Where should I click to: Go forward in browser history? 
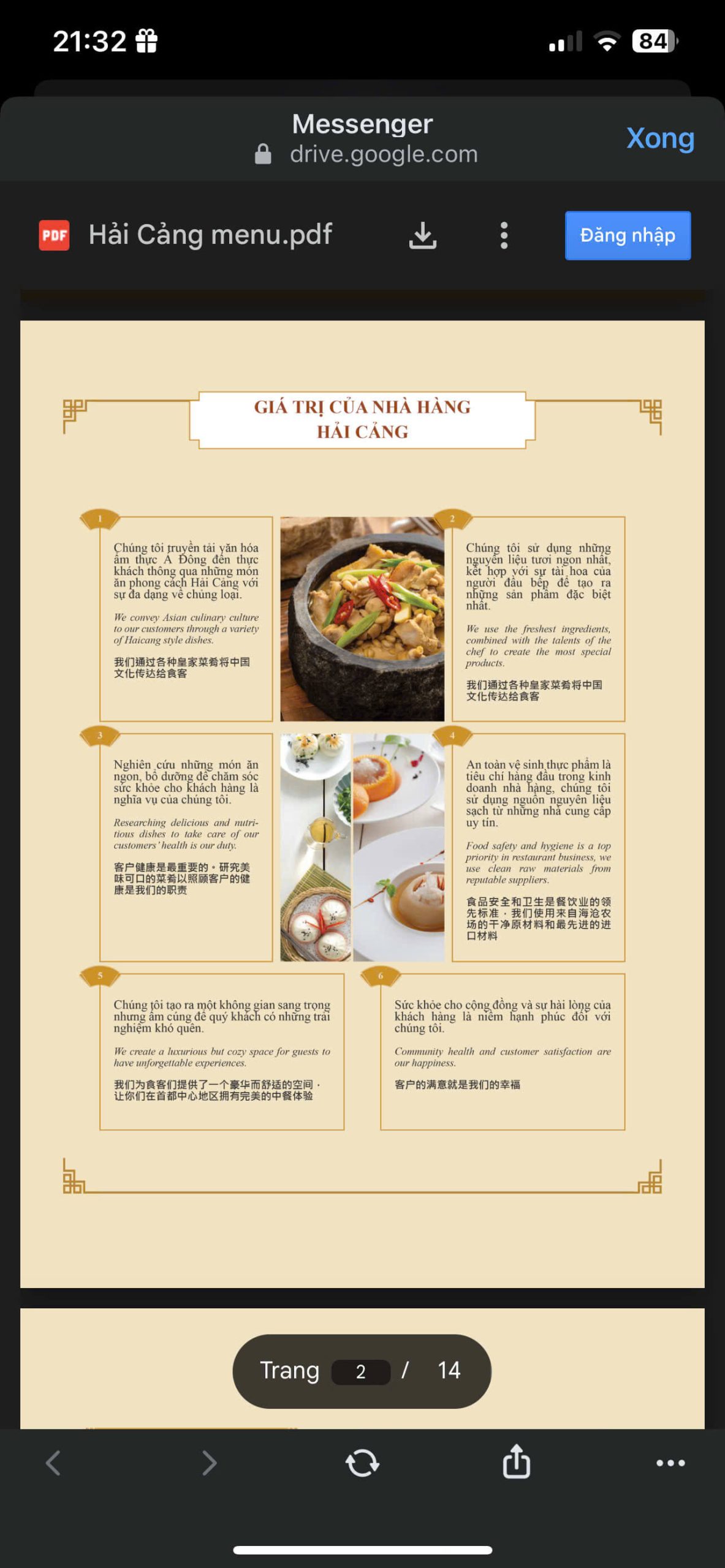pyautogui.click(x=209, y=1463)
